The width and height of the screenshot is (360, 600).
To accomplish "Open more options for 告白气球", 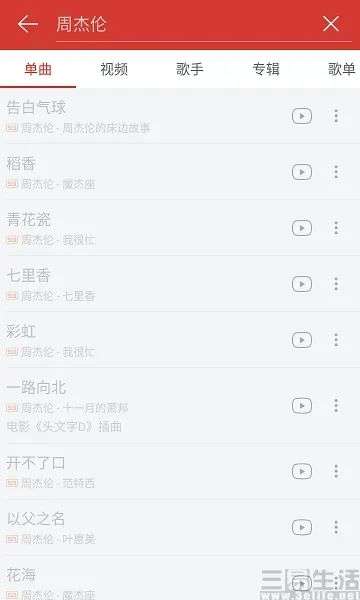I will pyautogui.click(x=336, y=116).
